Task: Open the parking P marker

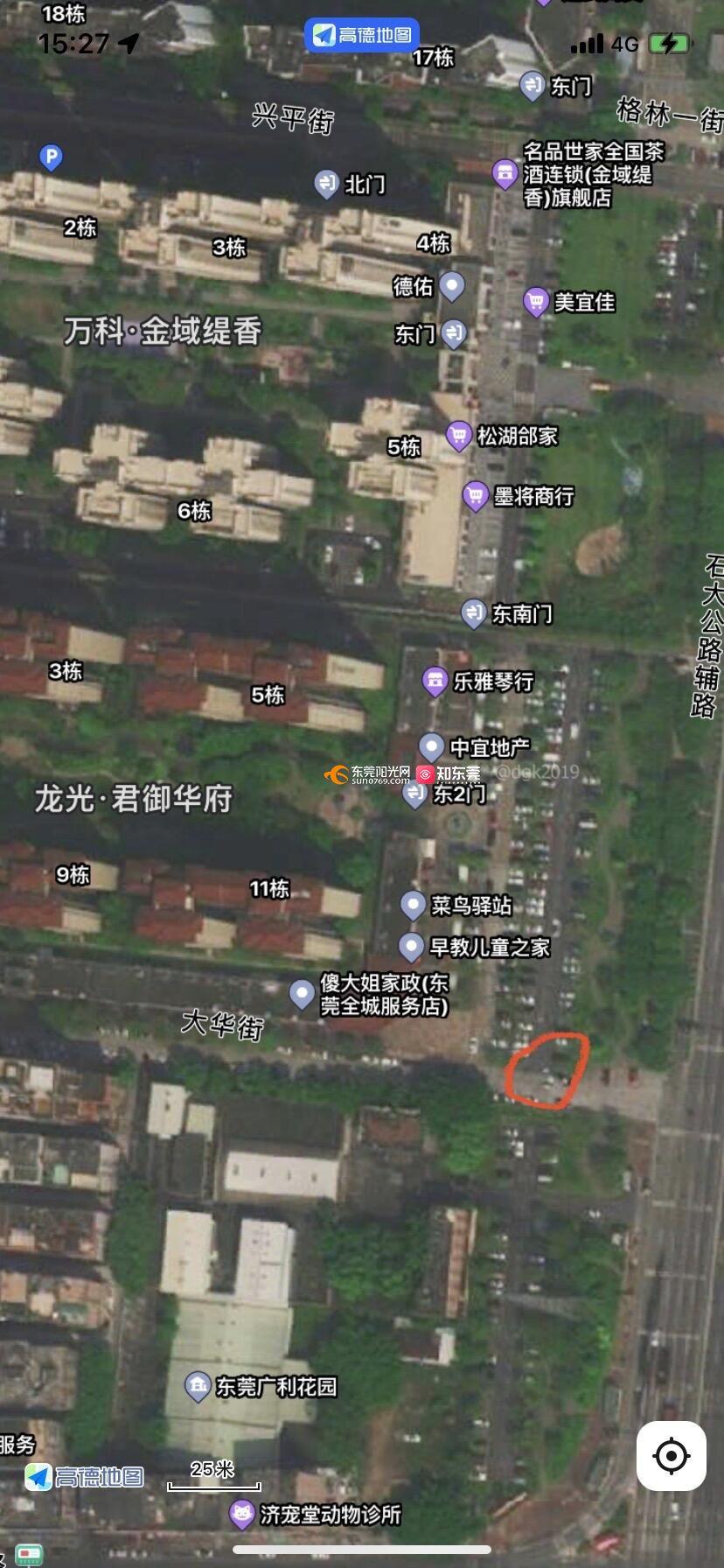Action: [52, 157]
